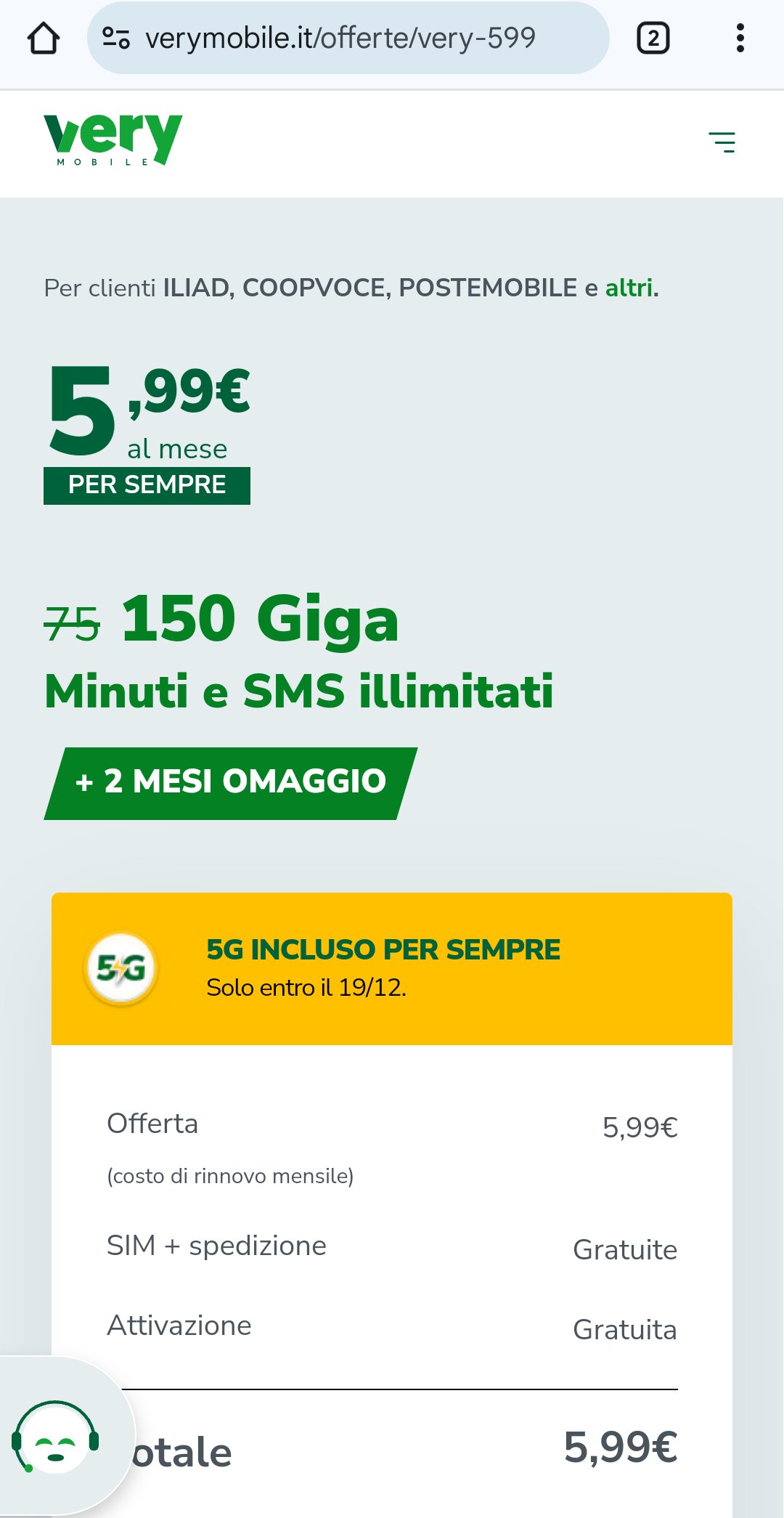
Task: Tap the verymobile.it address bar
Action: point(348,38)
